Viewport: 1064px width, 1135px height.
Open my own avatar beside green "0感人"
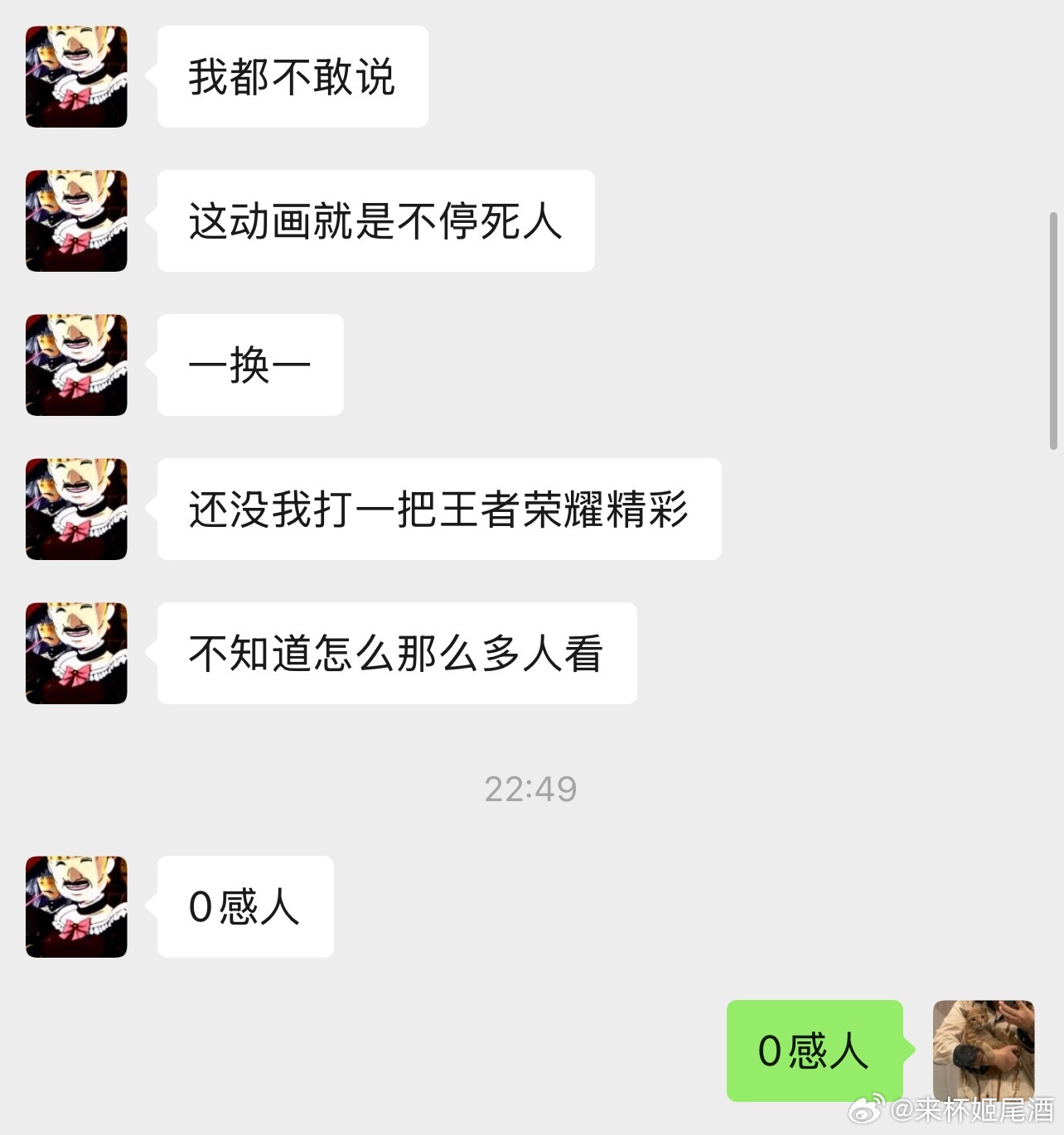tap(984, 1050)
